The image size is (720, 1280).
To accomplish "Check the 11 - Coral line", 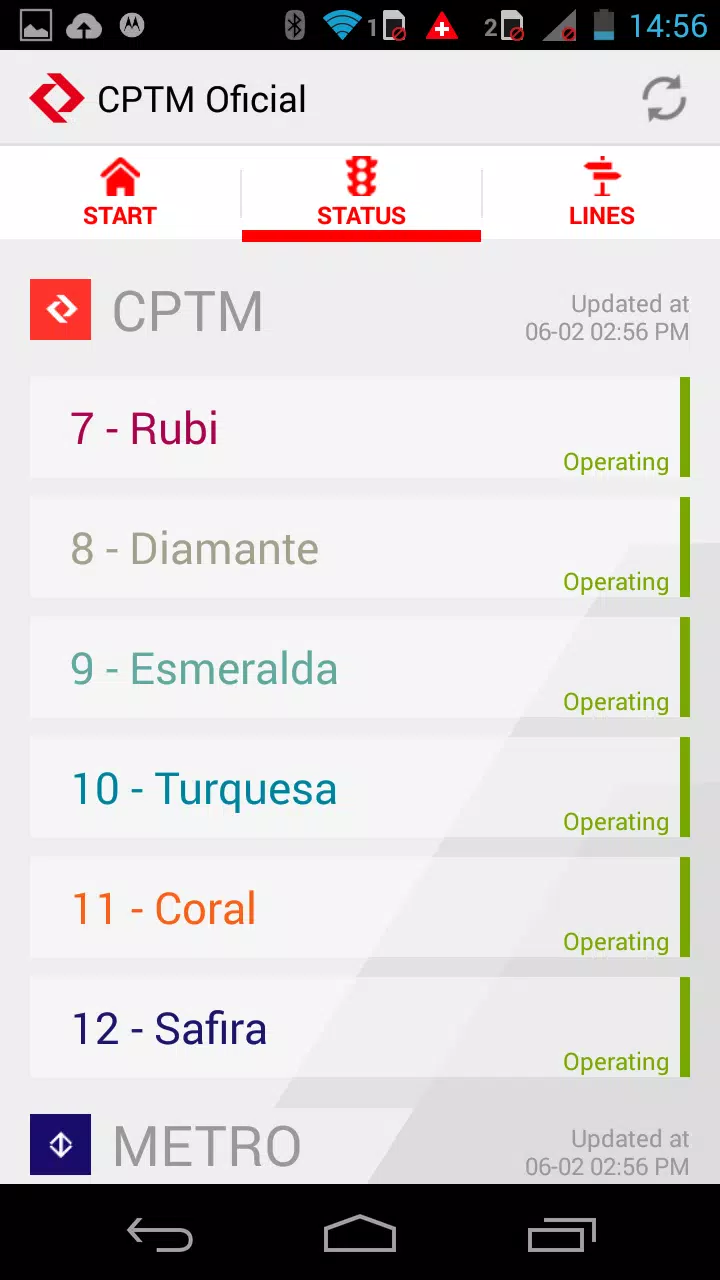I will pyautogui.click(x=360, y=907).
